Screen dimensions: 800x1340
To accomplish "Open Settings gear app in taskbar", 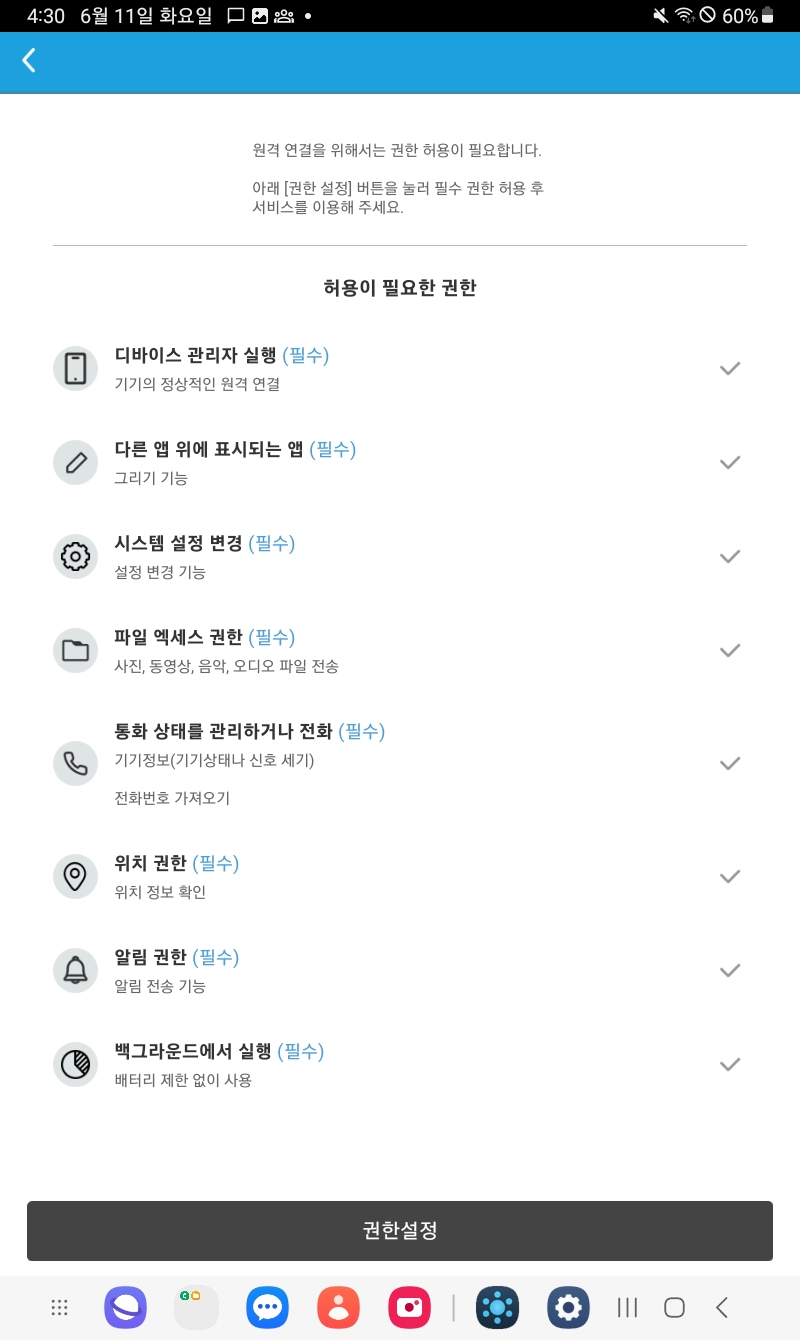I will 568,1307.
